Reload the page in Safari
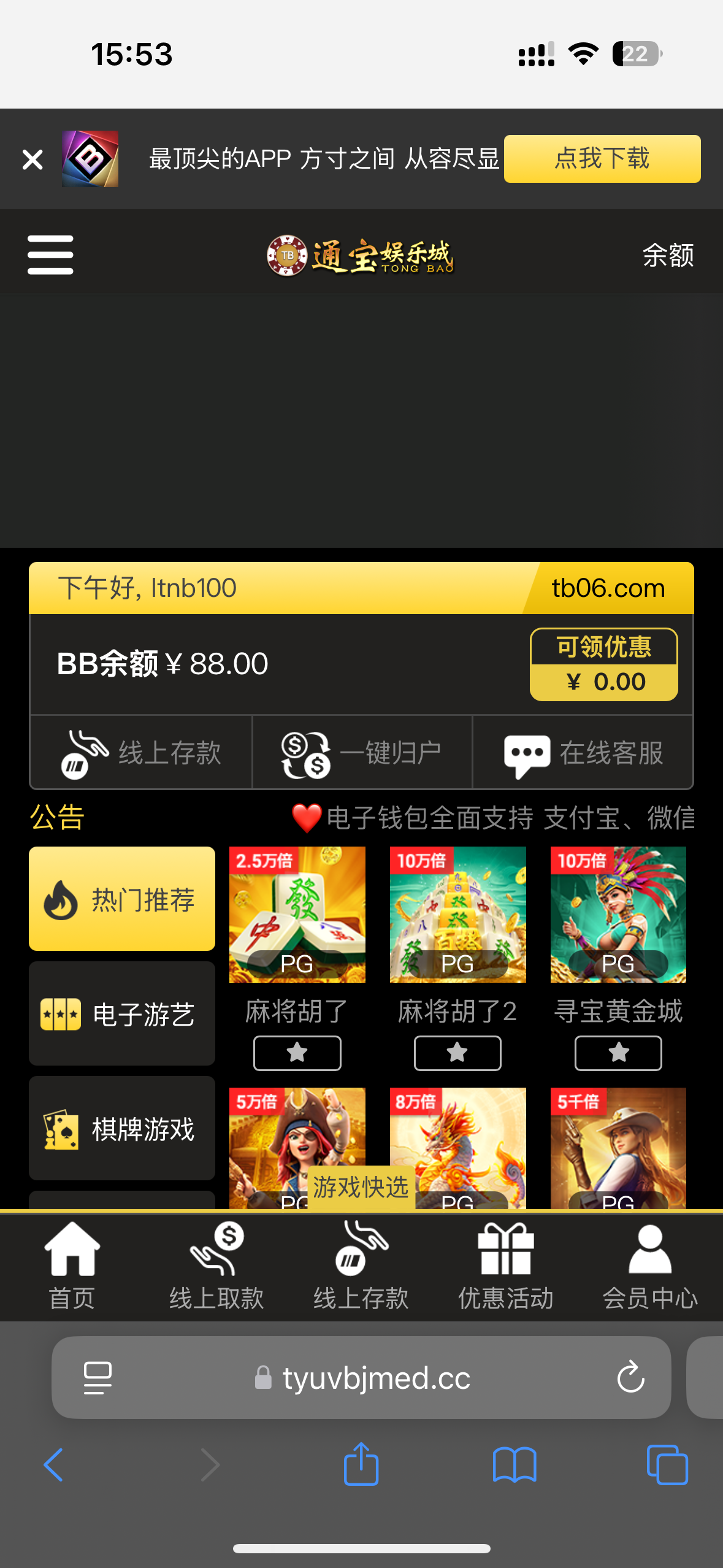Screen dimensions: 723x1568 [630, 1378]
